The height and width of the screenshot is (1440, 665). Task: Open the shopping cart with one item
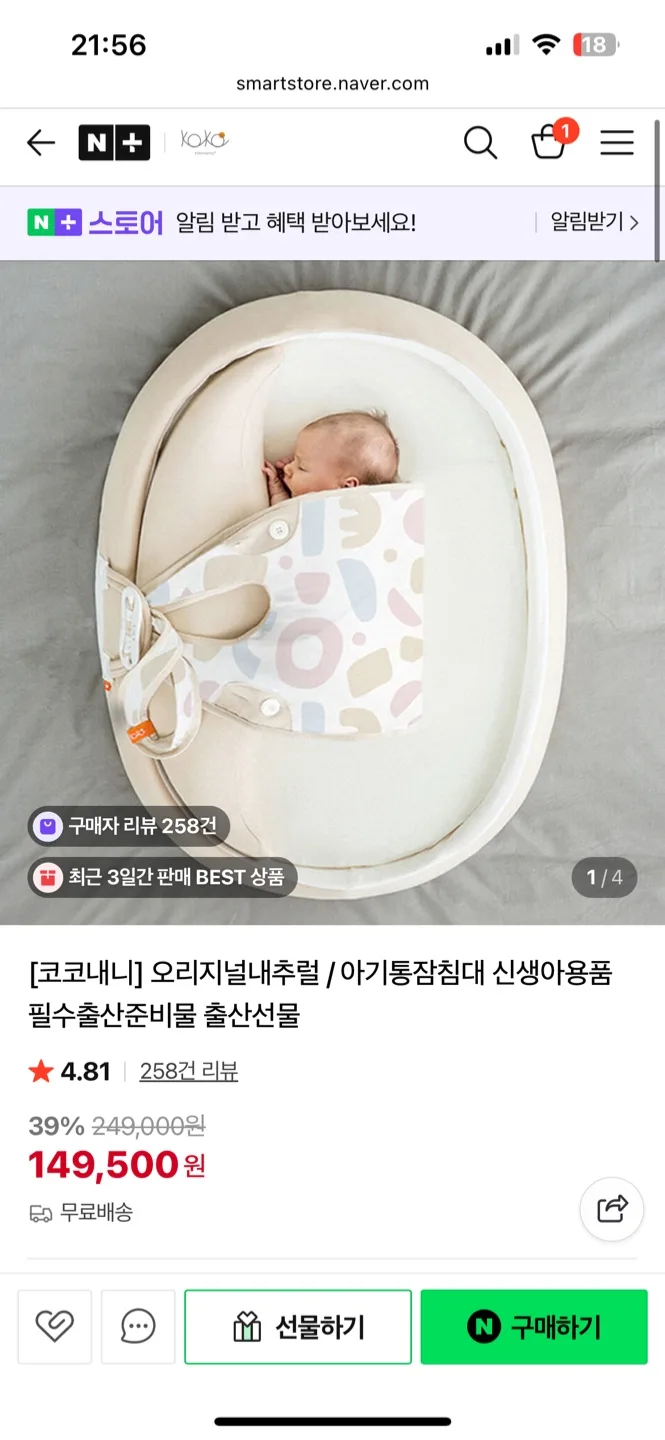549,143
